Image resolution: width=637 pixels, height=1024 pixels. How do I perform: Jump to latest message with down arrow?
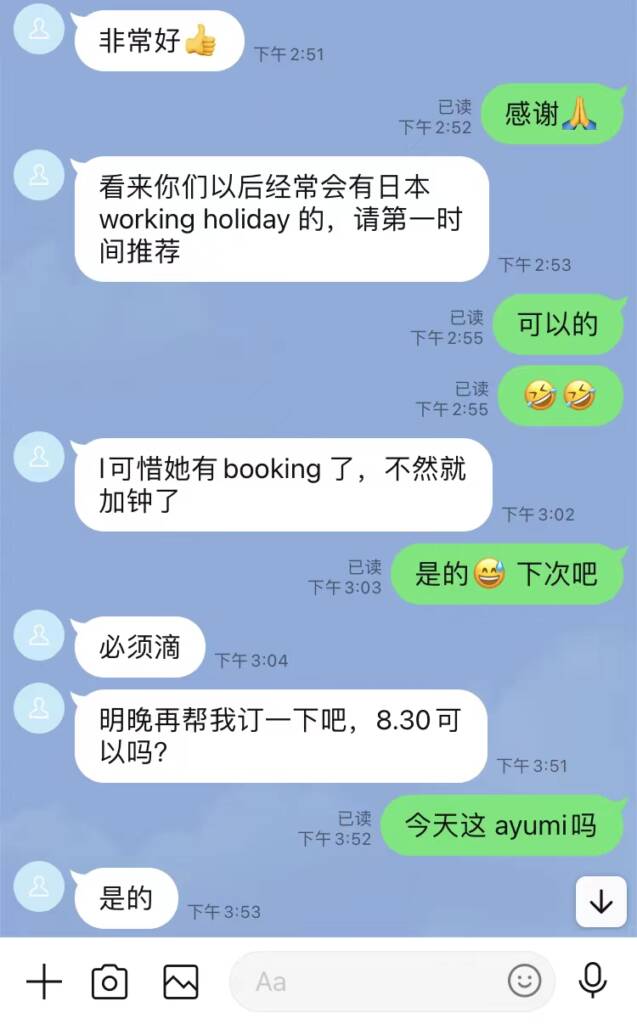(x=601, y=902)
